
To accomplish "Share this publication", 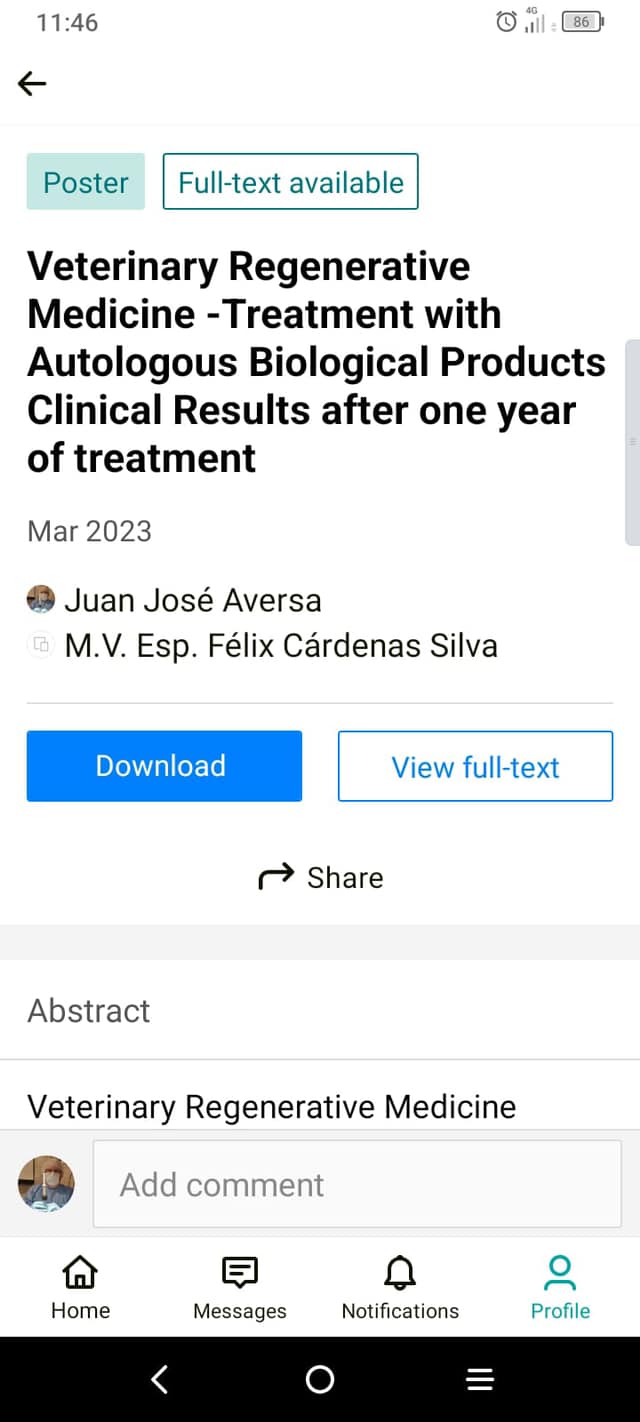I will click(320, 877).
